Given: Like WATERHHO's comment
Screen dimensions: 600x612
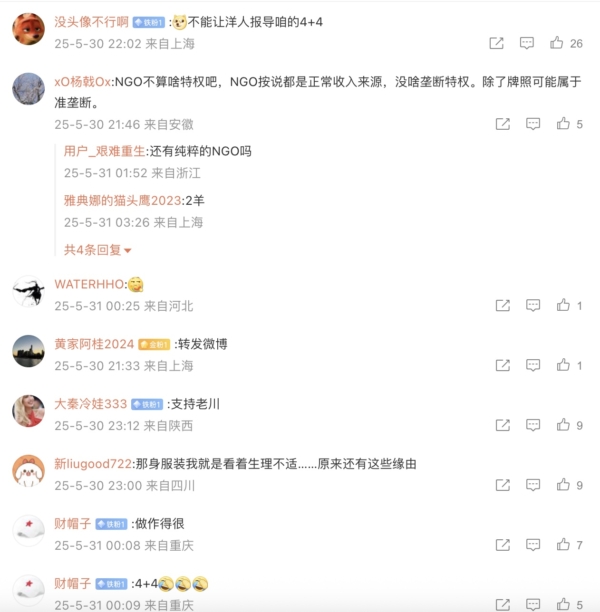Looking at the screenshot, I should click(x=563, y=305).
